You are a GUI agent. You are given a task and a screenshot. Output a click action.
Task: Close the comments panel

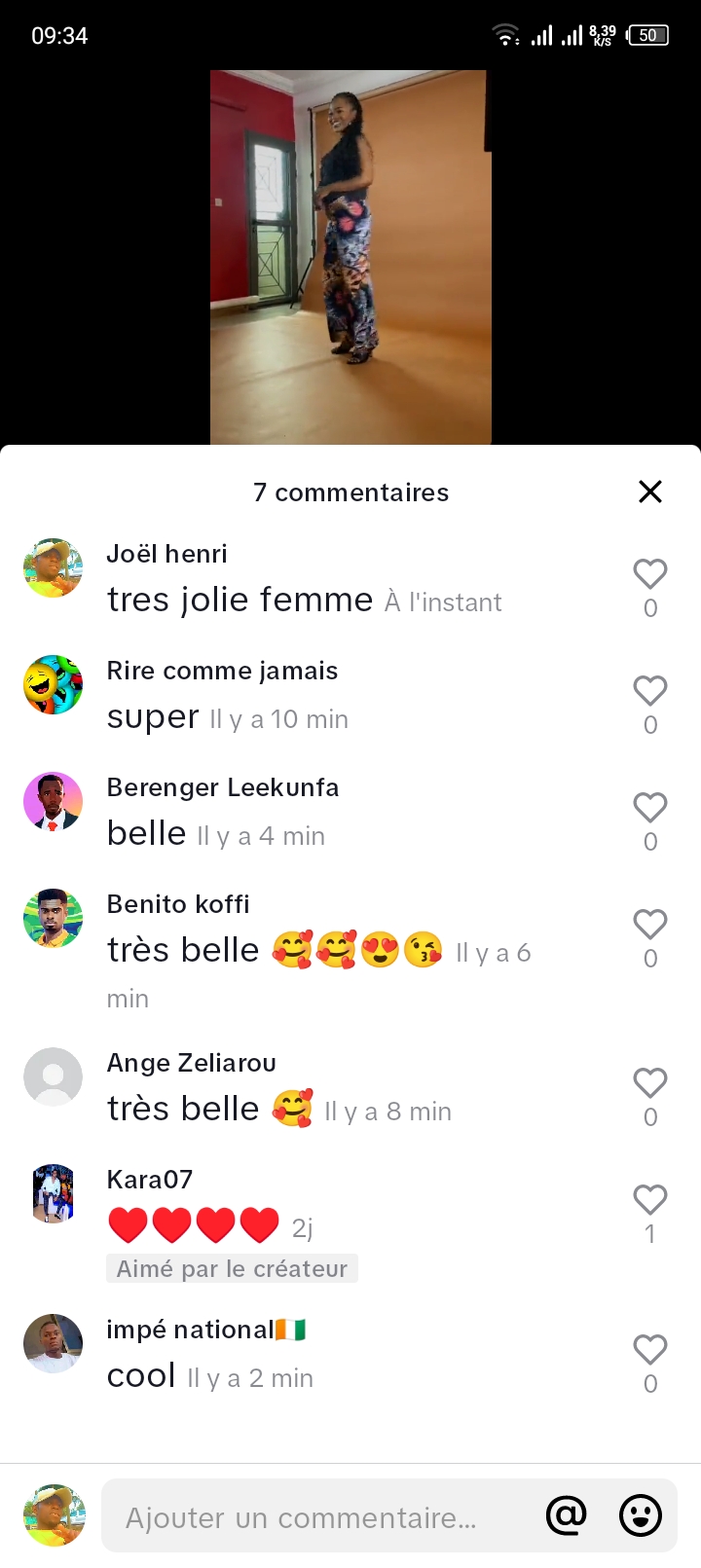click(650, 492)
